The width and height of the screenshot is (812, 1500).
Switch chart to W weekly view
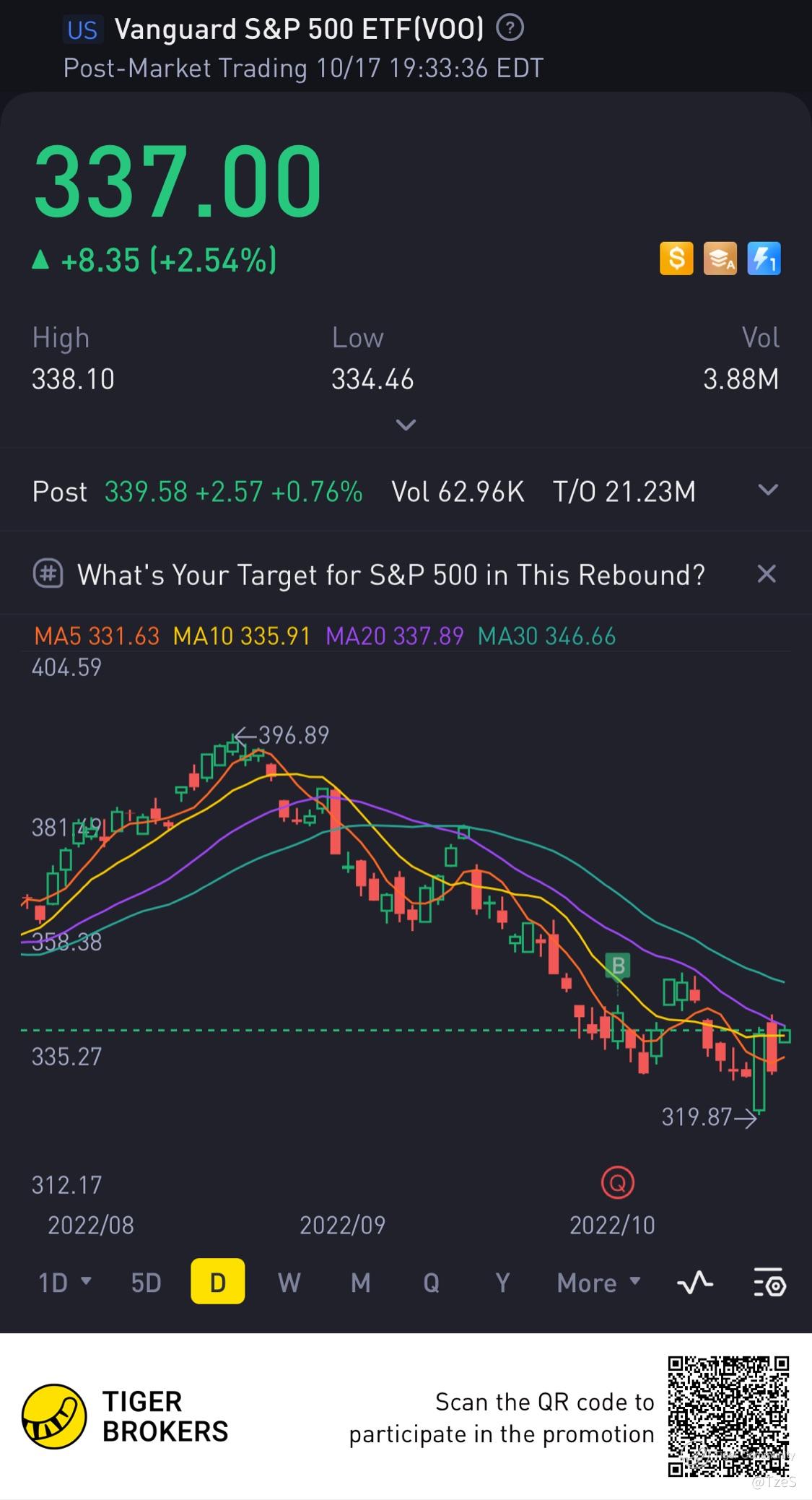coord(289,1283)
